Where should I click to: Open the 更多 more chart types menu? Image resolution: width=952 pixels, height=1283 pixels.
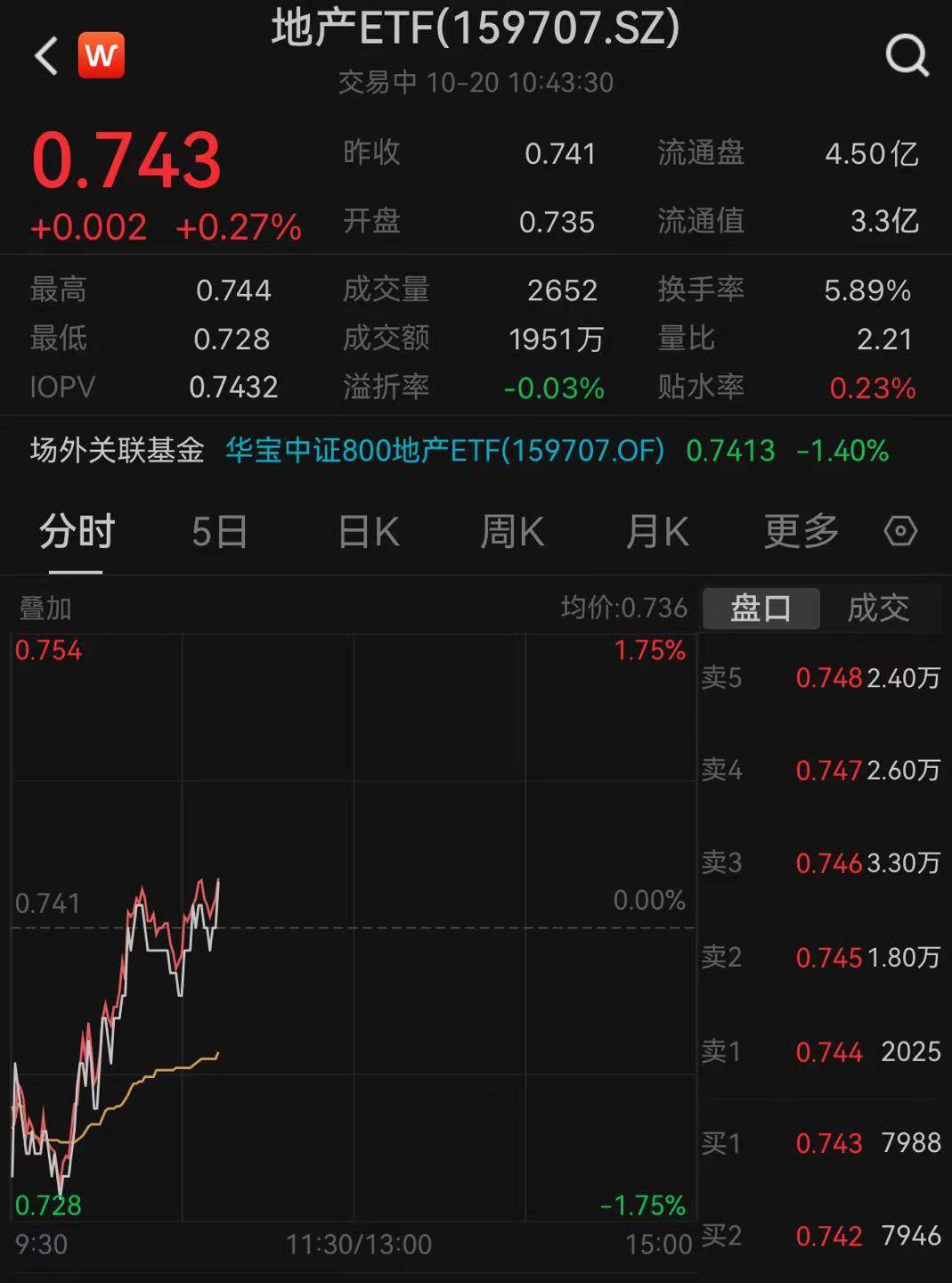tap(799, 530)
